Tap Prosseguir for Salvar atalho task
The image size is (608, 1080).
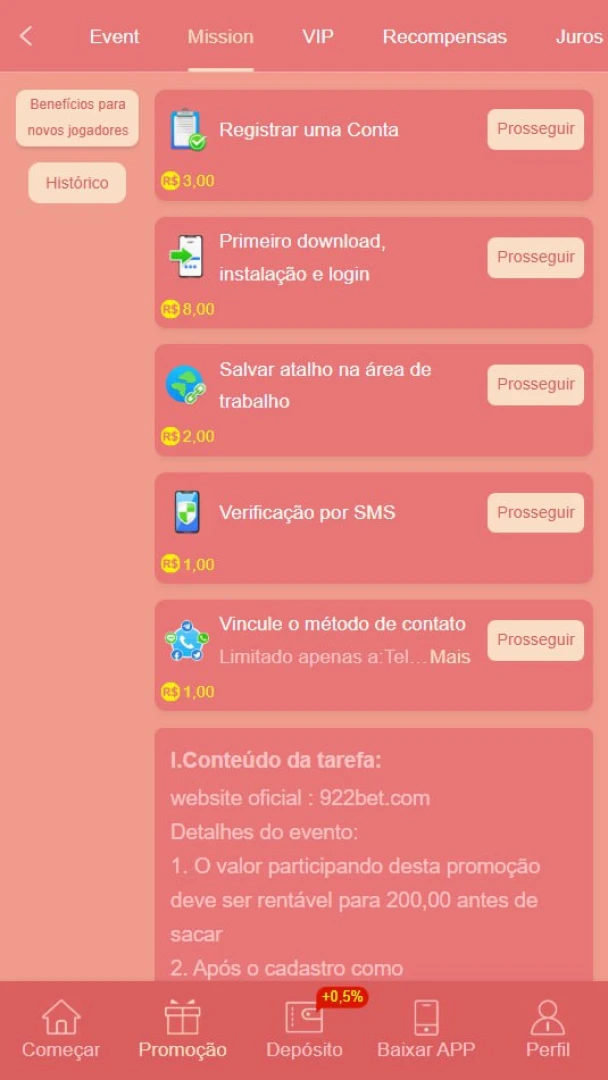(x=536, y=384)
